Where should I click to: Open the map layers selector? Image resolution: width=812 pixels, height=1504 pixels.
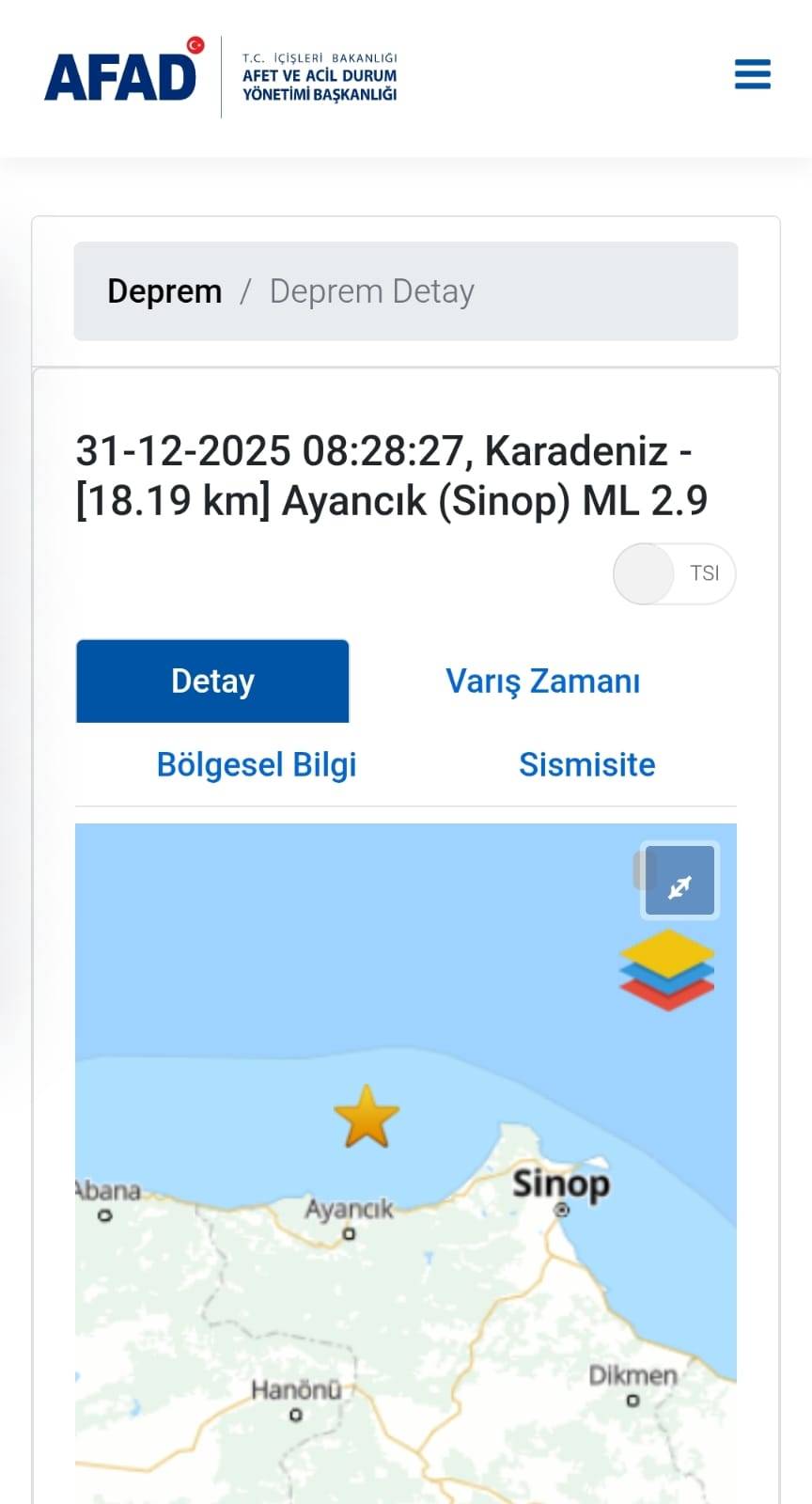tap(666, 969)
